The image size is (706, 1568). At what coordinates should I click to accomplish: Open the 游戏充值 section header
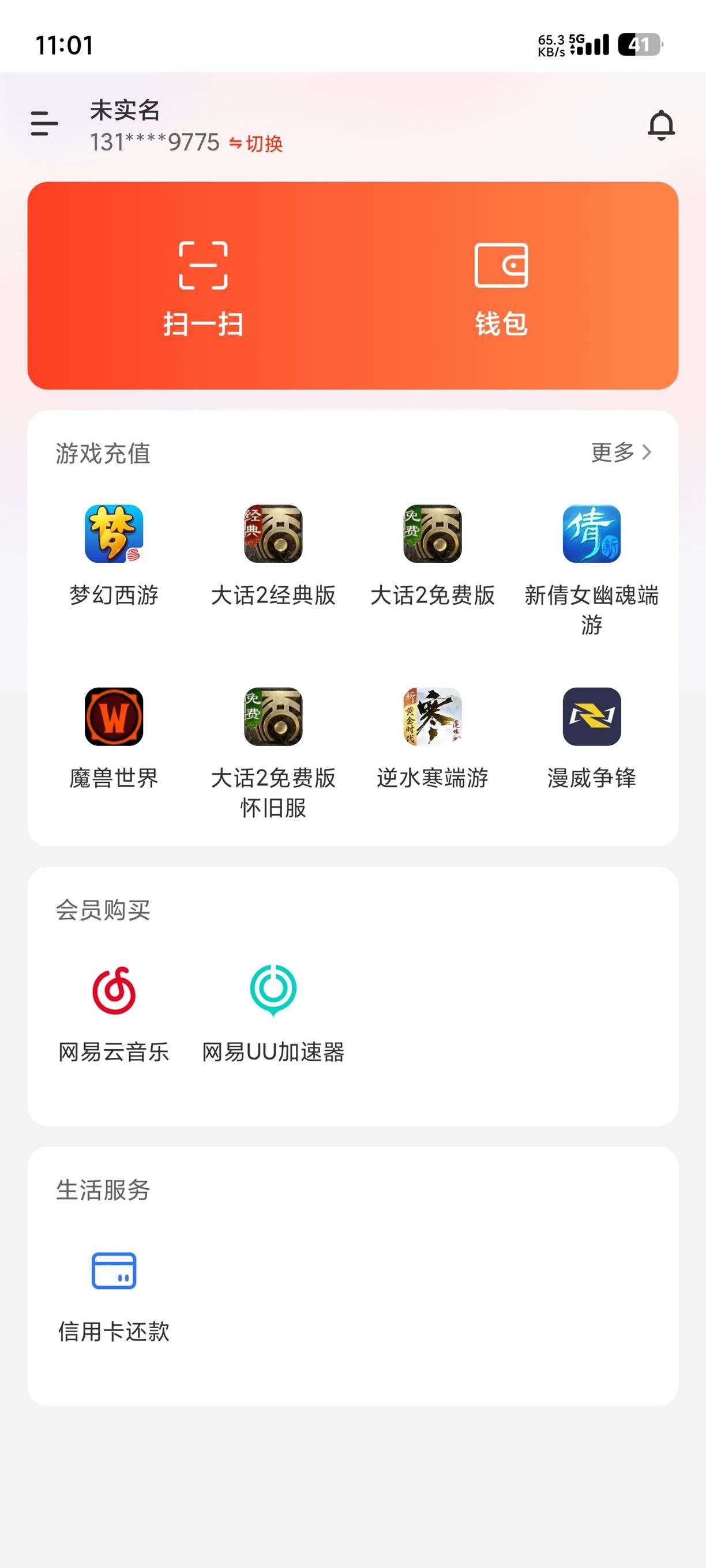[105, 453]
